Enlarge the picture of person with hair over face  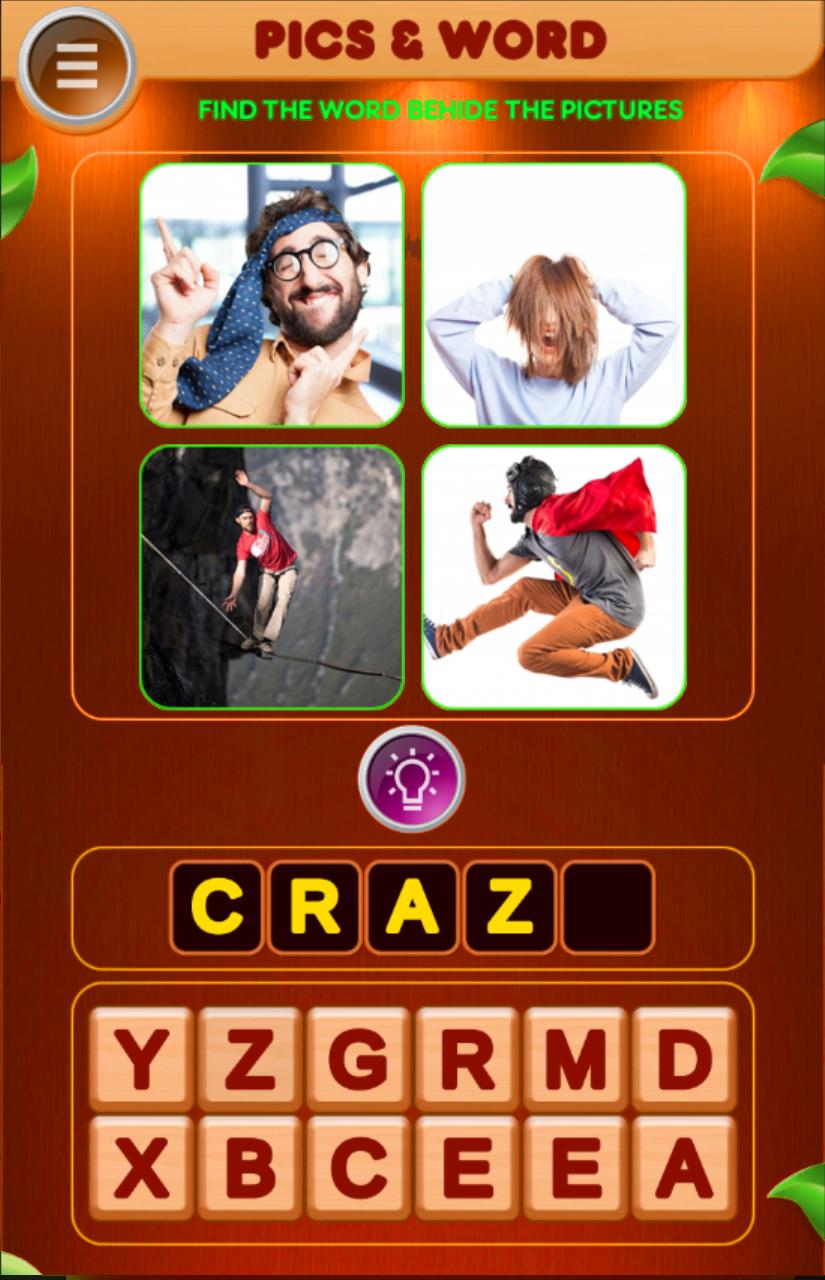(x=554, y=295)
